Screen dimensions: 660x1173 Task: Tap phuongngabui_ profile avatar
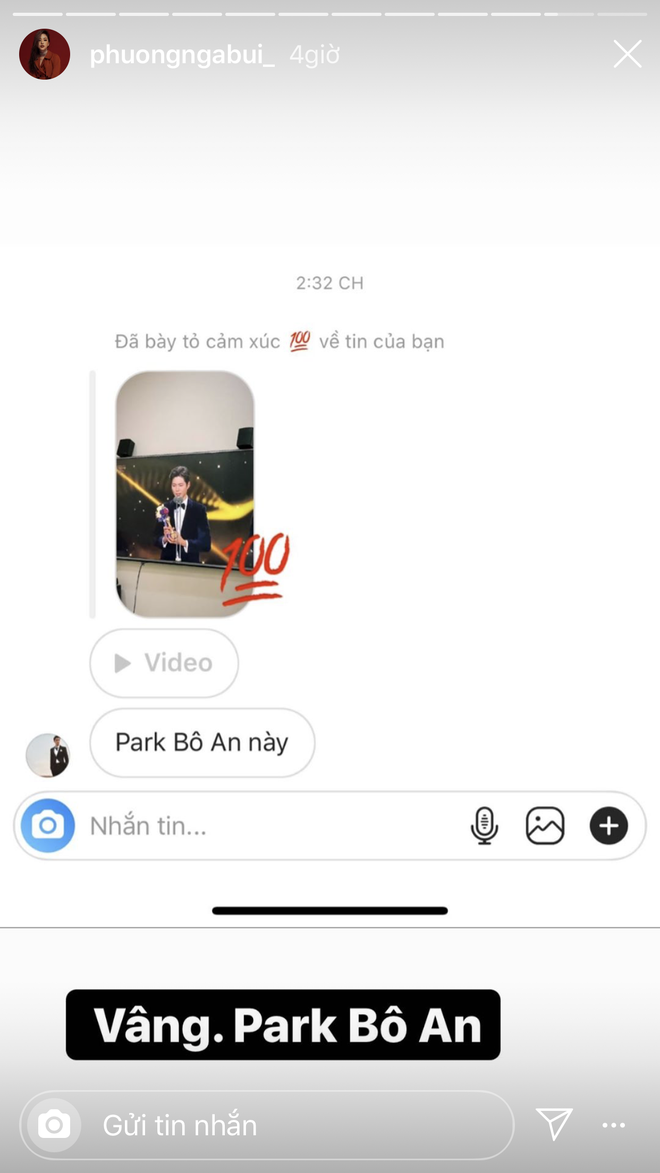44,54
